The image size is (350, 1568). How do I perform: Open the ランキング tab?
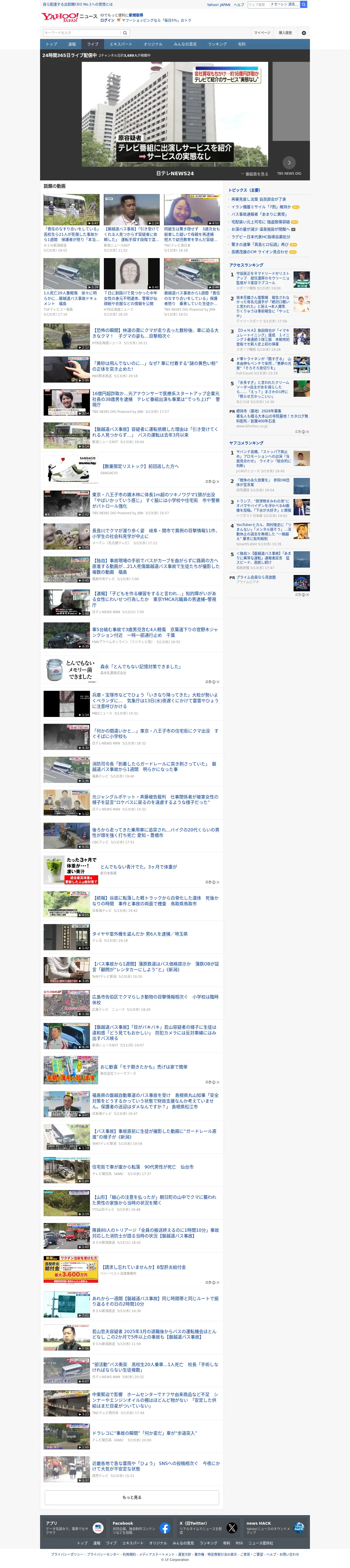point(217,44)
